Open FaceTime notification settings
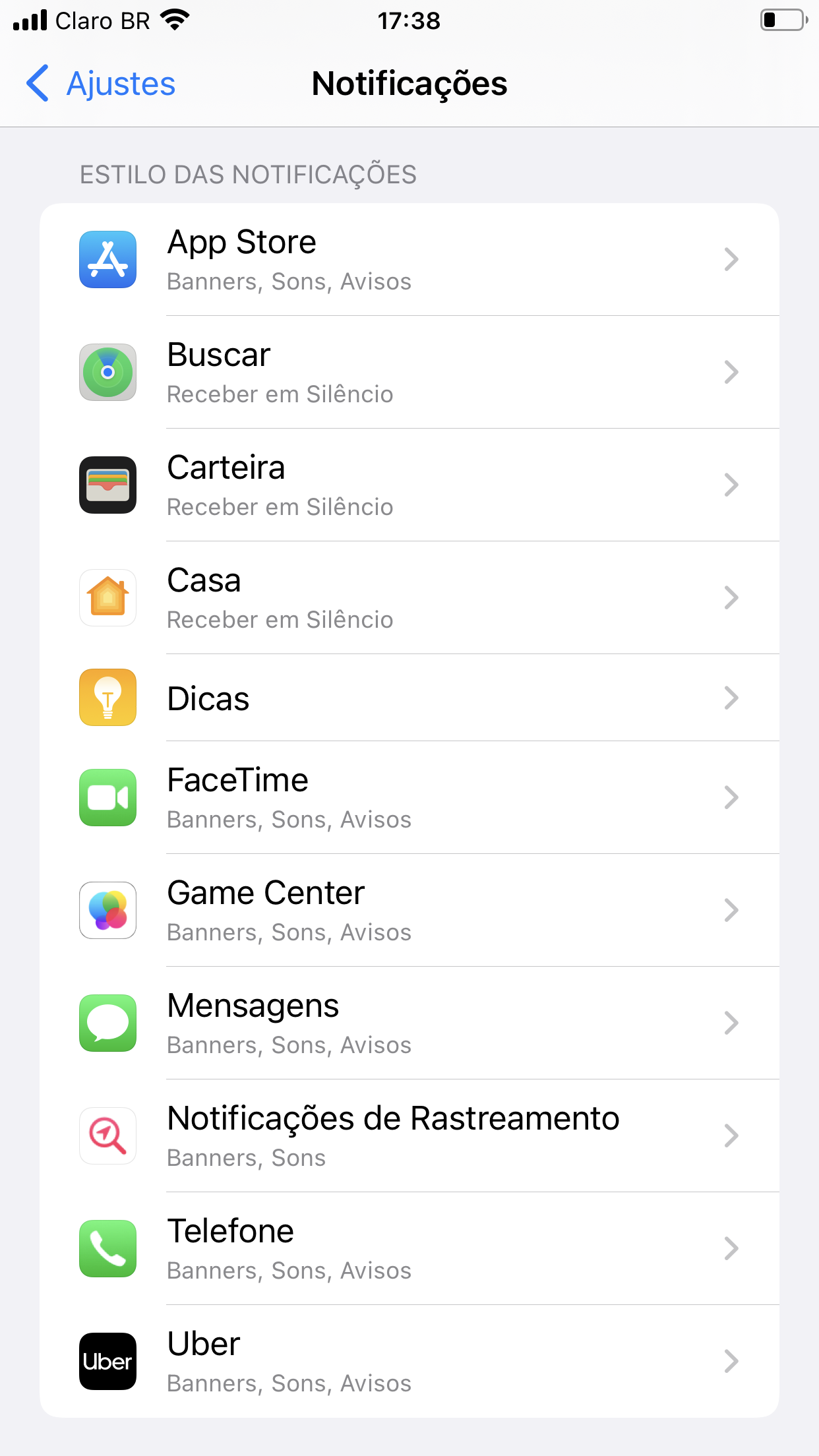 (x=409, y=798)
